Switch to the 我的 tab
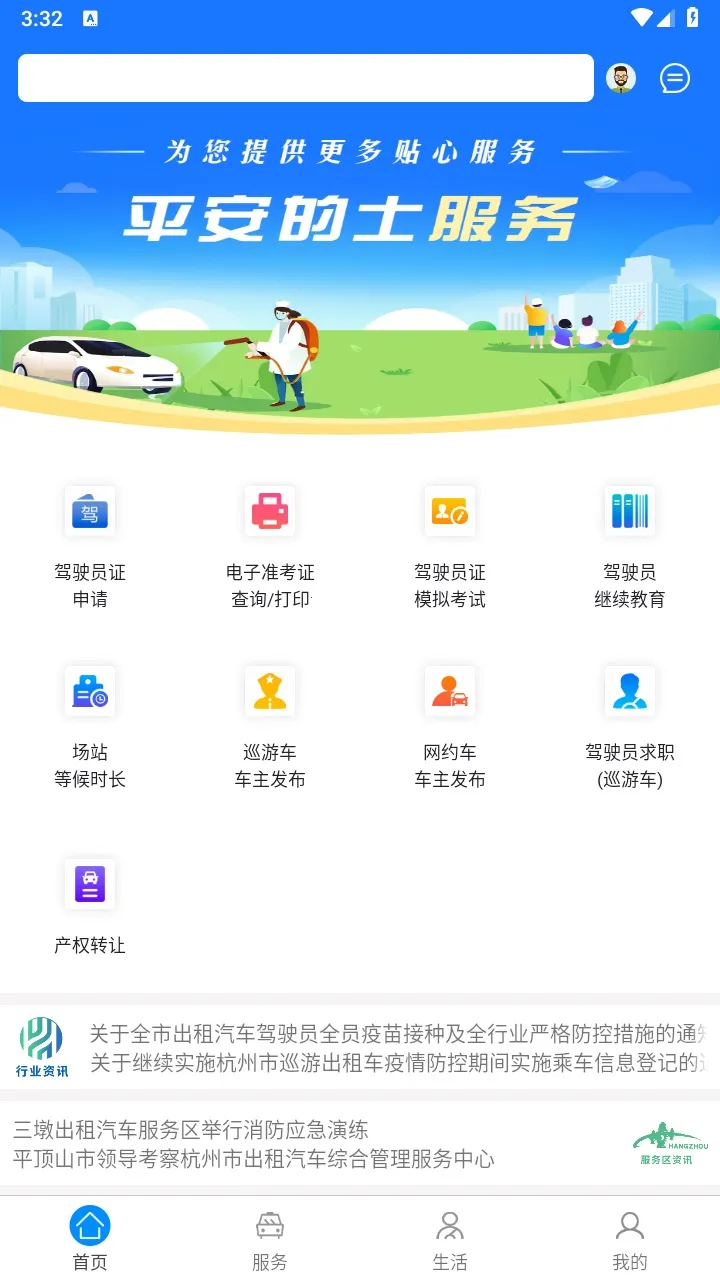The height and width of the screenshot is (1280, 720). [630, 1240]
